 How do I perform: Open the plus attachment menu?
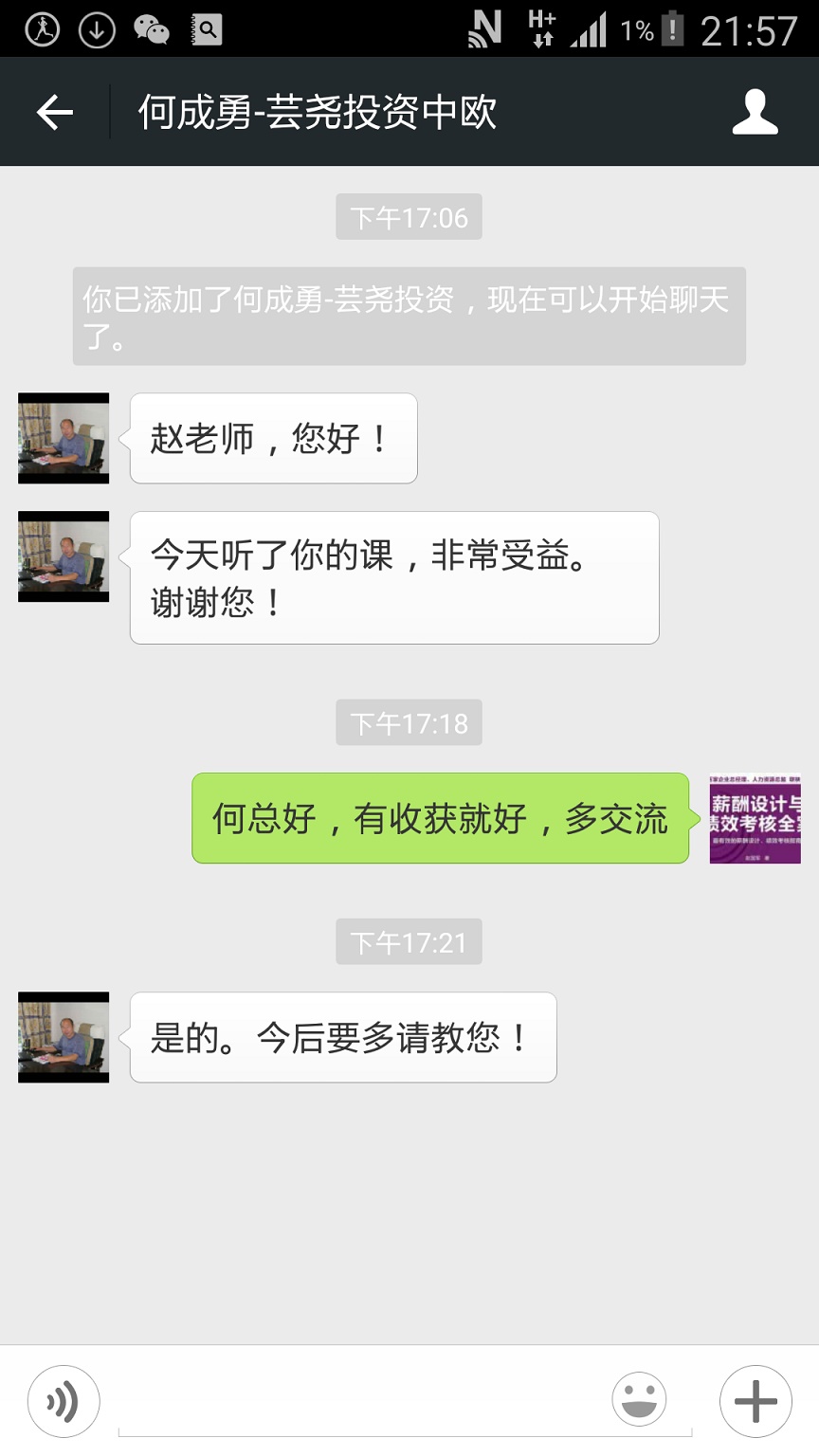[x=755, y=1401]
